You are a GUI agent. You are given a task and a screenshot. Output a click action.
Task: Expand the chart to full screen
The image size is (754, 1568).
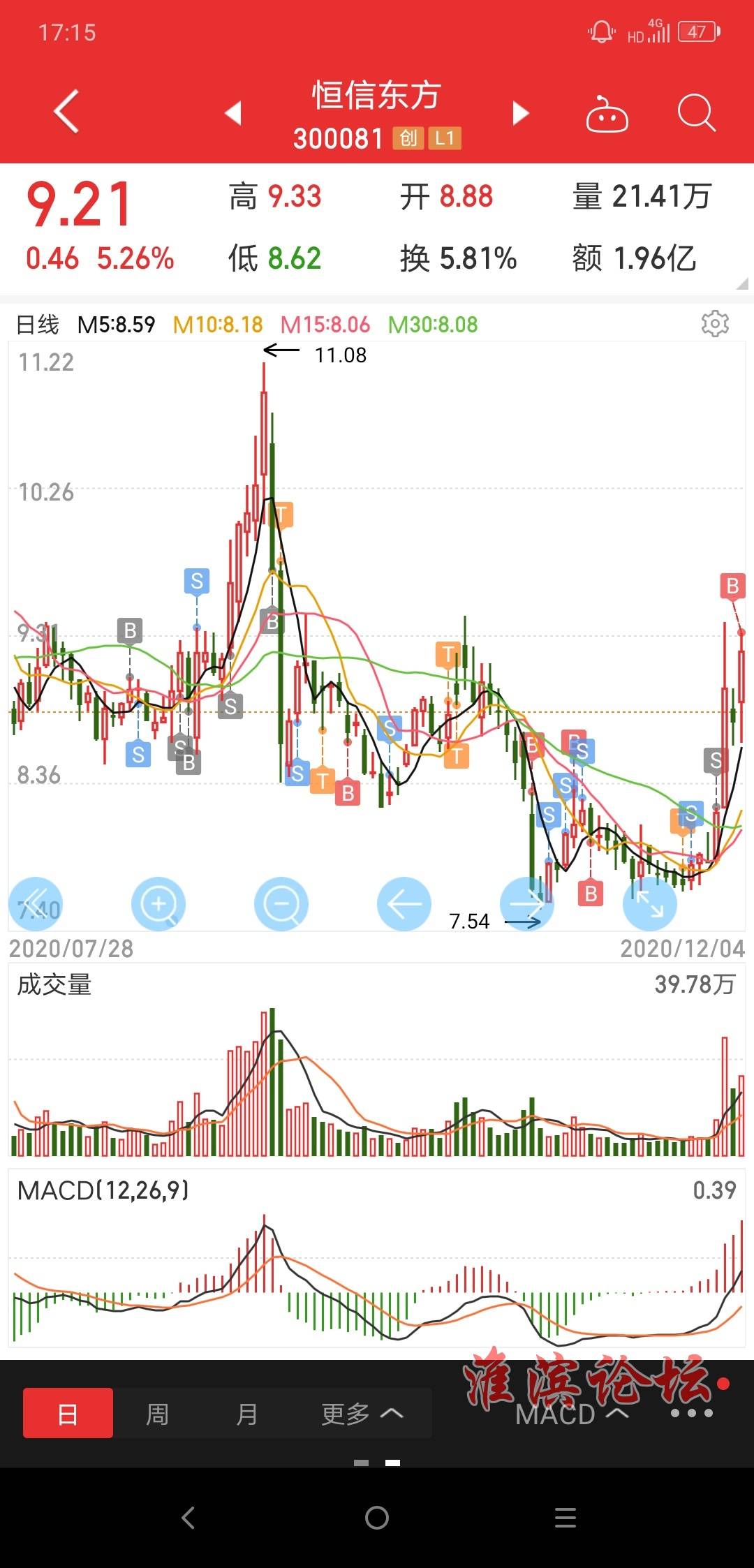(650, 904)
